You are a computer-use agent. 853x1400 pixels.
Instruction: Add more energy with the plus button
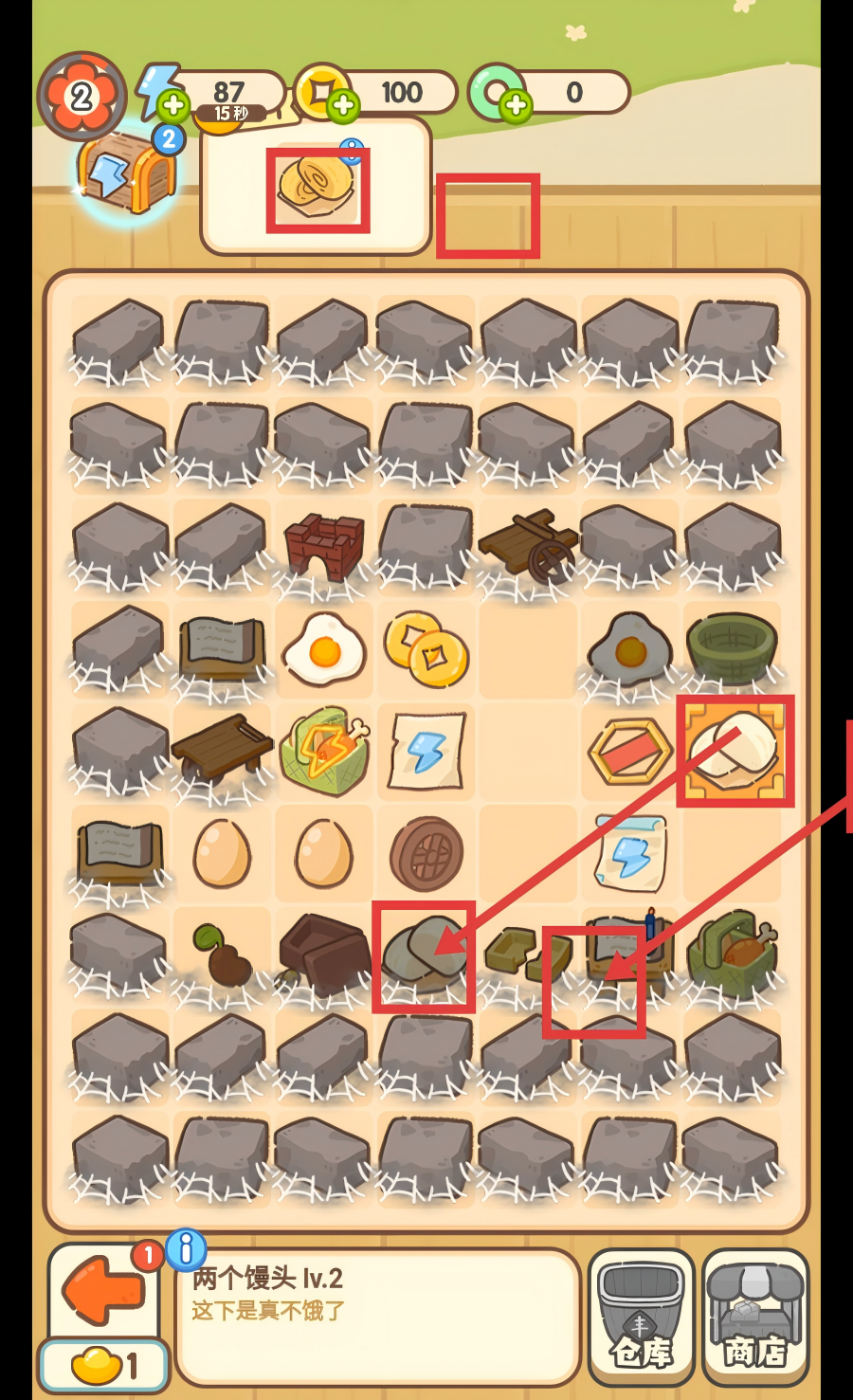pos(172,104)
